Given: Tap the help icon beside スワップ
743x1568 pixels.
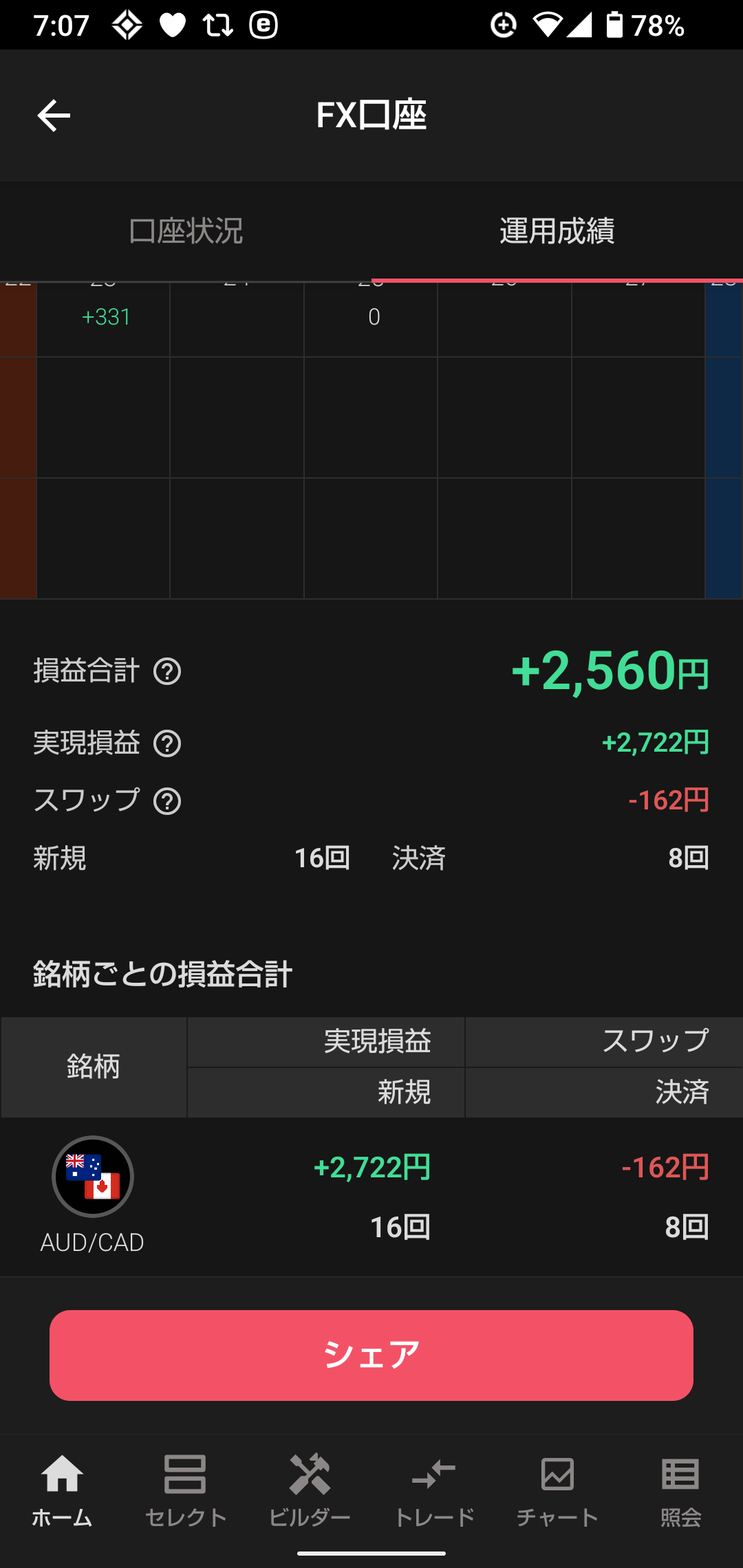Looking at the screenshot, I should pyautogui.click(x=167, y=801).
